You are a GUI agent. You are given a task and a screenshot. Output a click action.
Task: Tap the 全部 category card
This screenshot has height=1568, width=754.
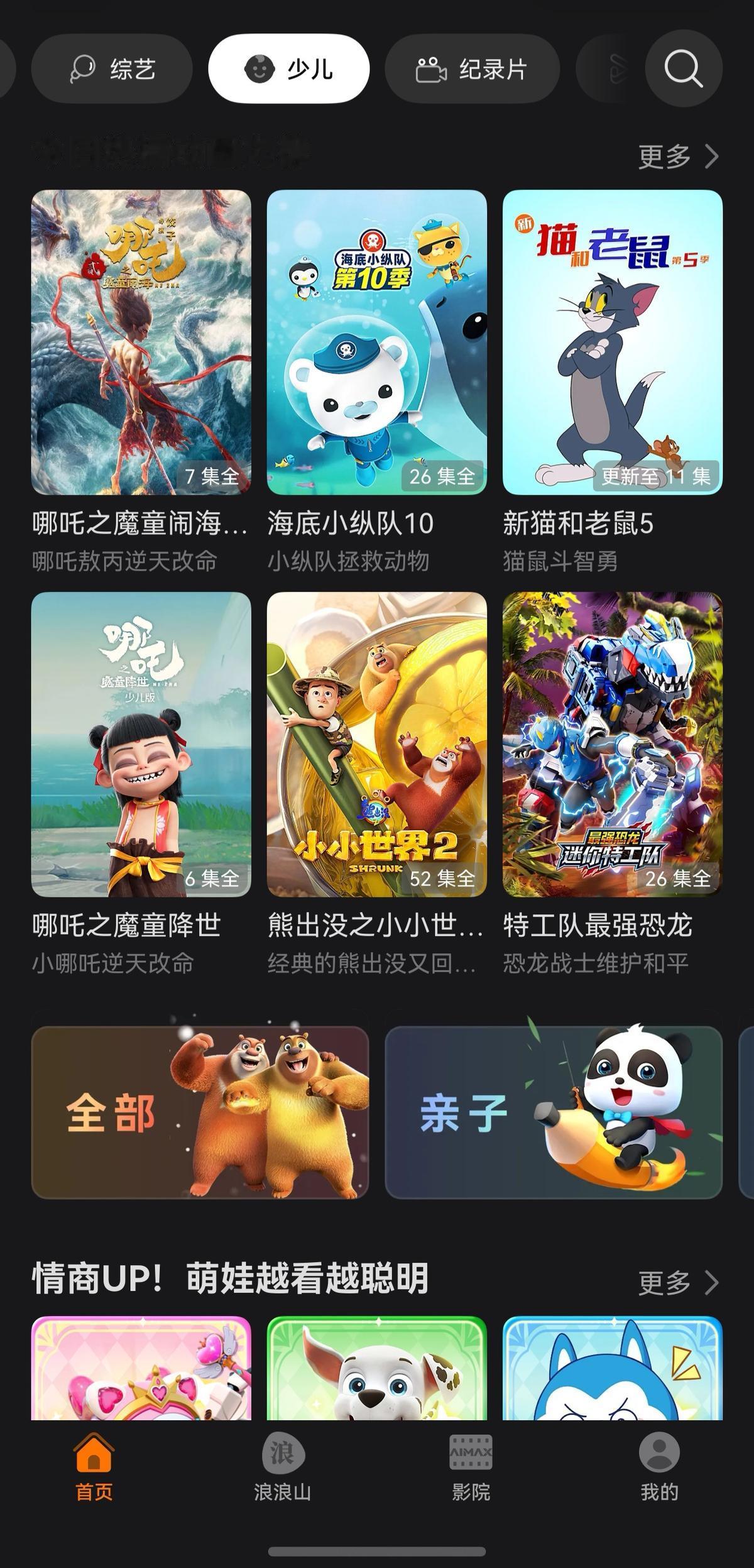coord(200,1112)
